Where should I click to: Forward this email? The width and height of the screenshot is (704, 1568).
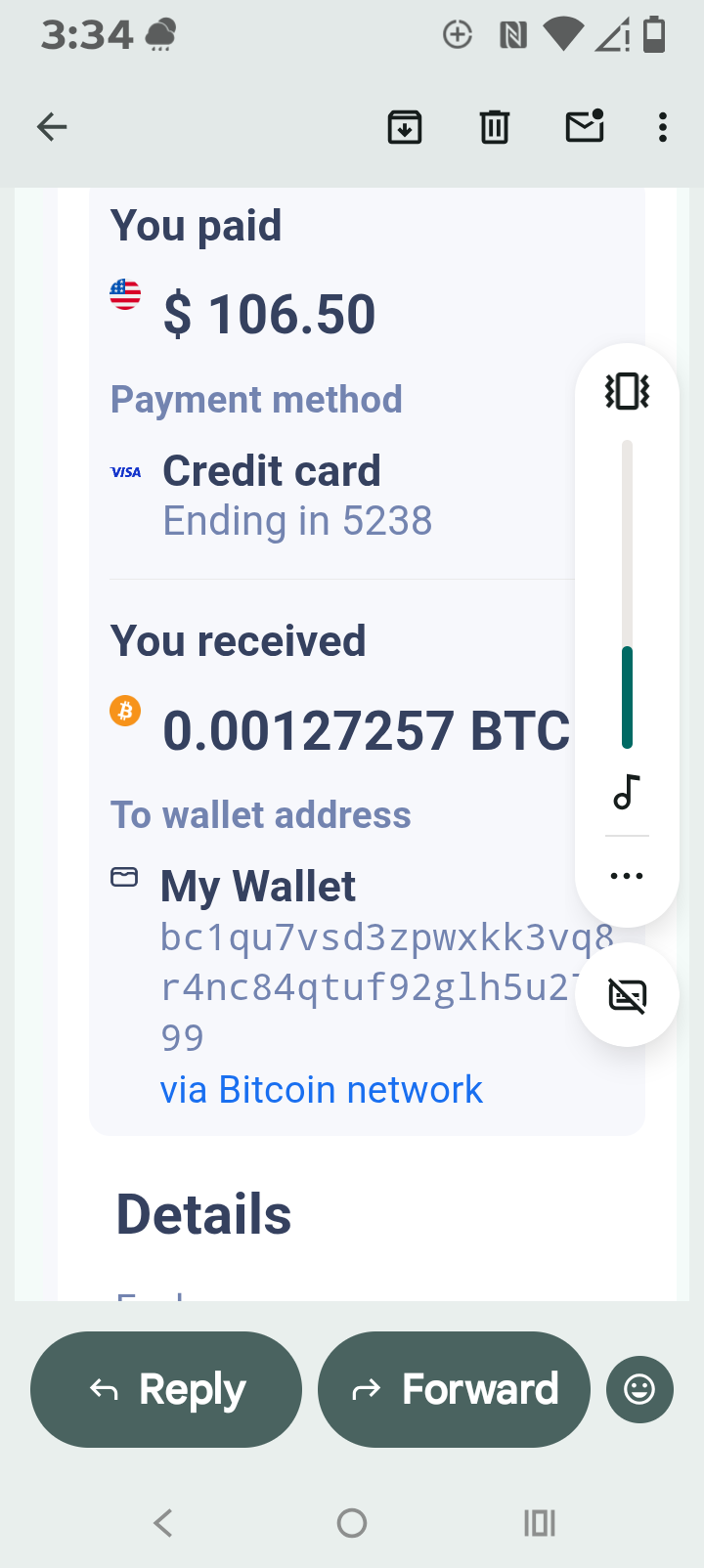(x=454, y=1389)
